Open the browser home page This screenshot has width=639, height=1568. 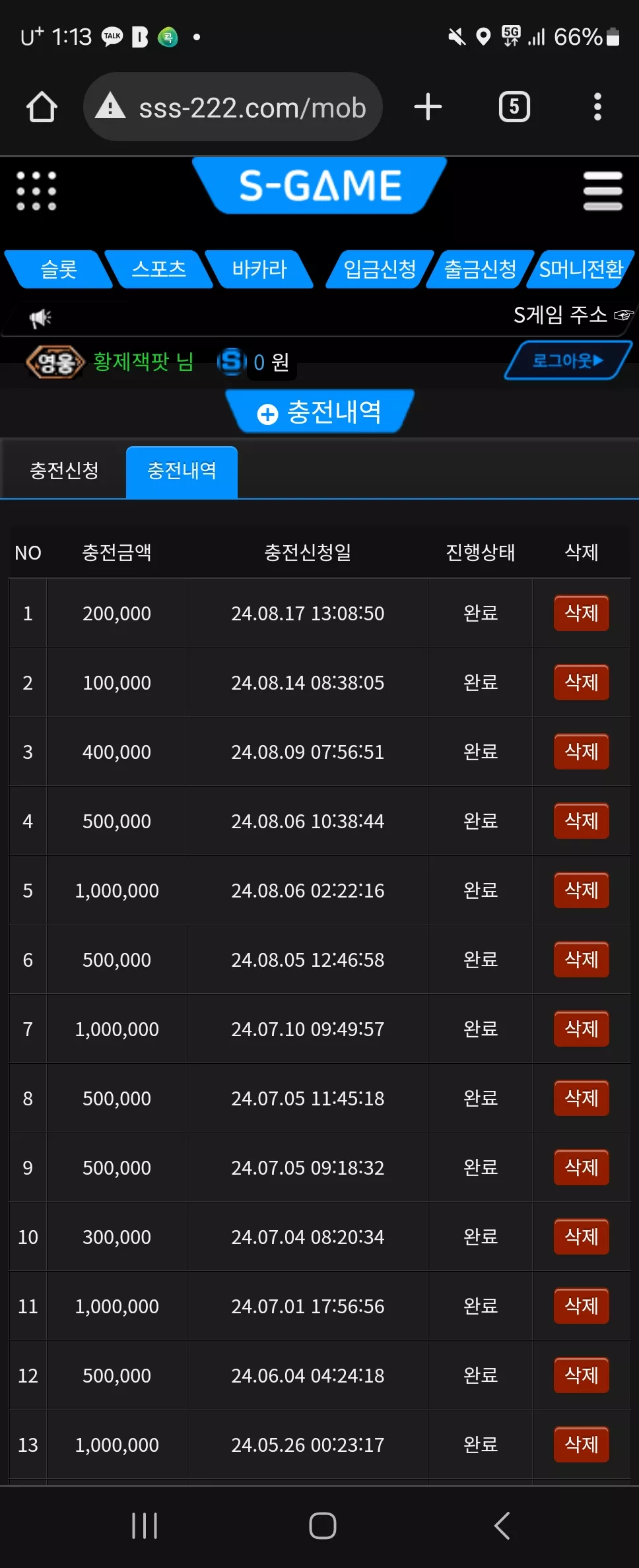[x=42, y=107]
